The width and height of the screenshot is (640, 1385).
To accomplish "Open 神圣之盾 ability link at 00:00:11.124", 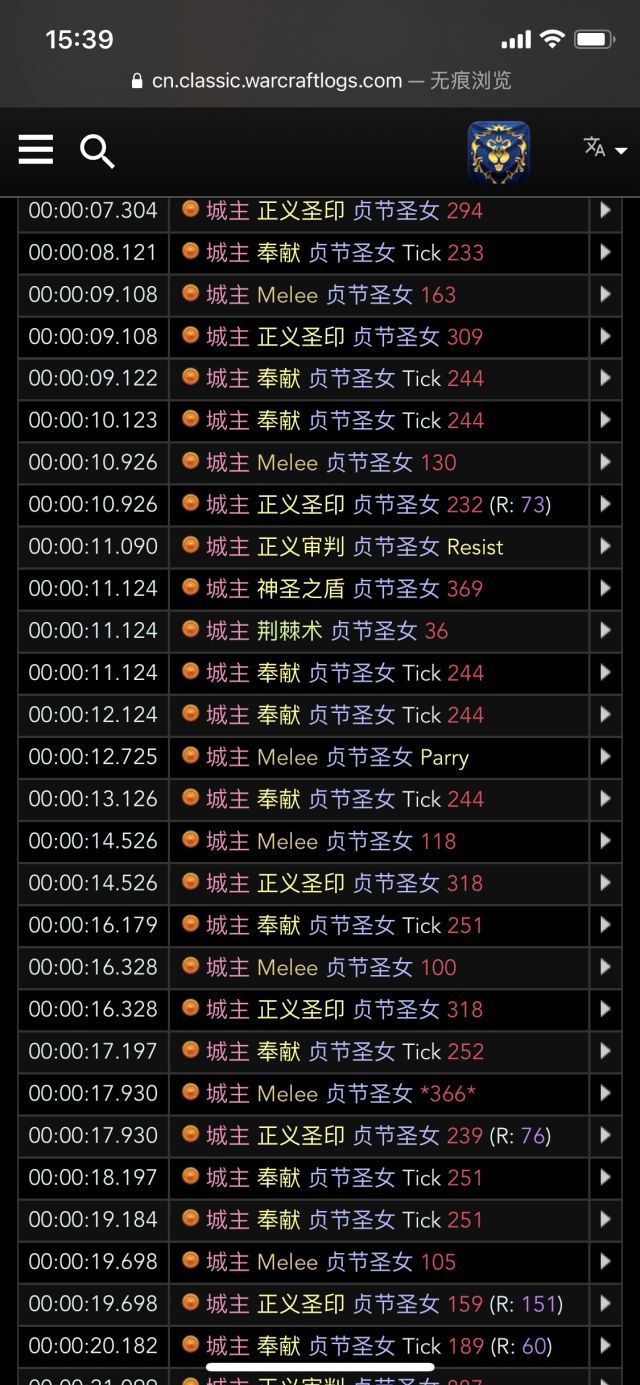I will pos(301,588).
